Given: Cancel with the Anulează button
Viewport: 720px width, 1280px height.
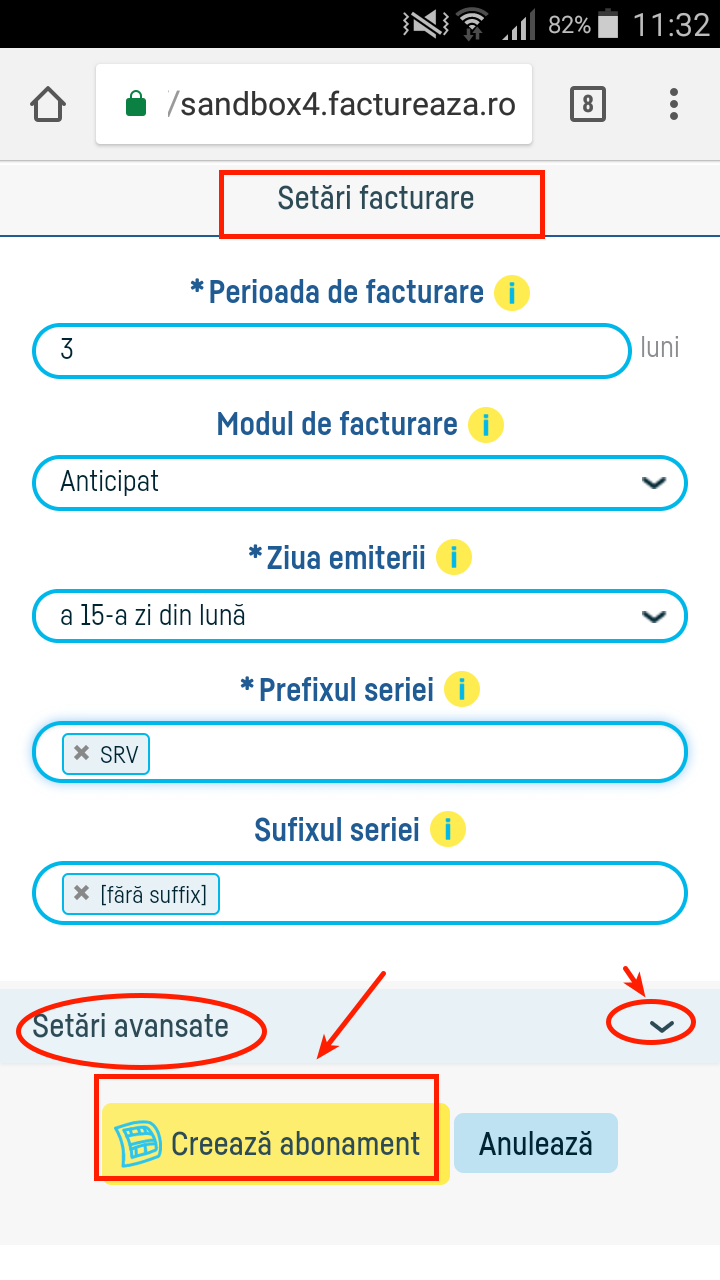Looking at the screenshot, I should [x=535, y=1142].
